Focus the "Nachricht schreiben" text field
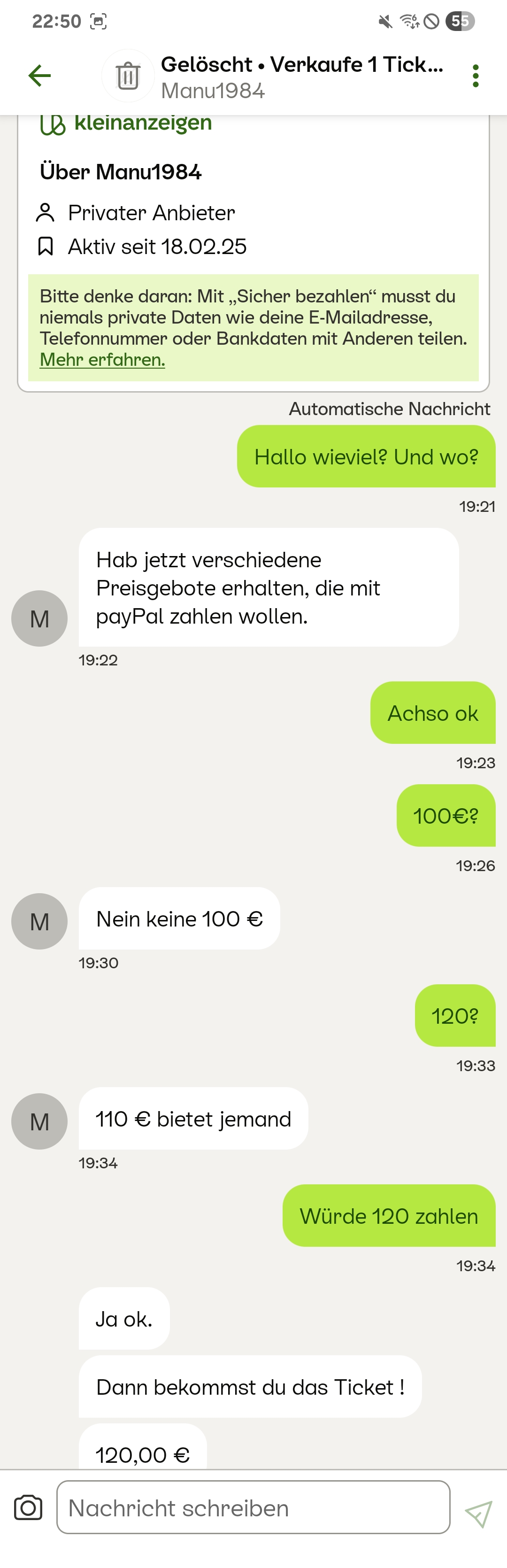Screen dimensions: 507x1568 click(253, 1508)
